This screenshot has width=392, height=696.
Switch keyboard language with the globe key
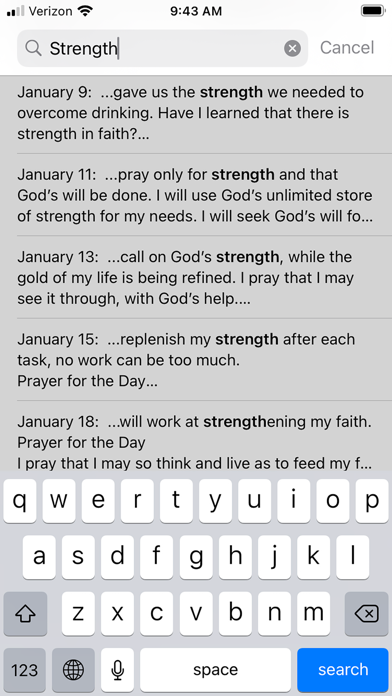[73, 669]
